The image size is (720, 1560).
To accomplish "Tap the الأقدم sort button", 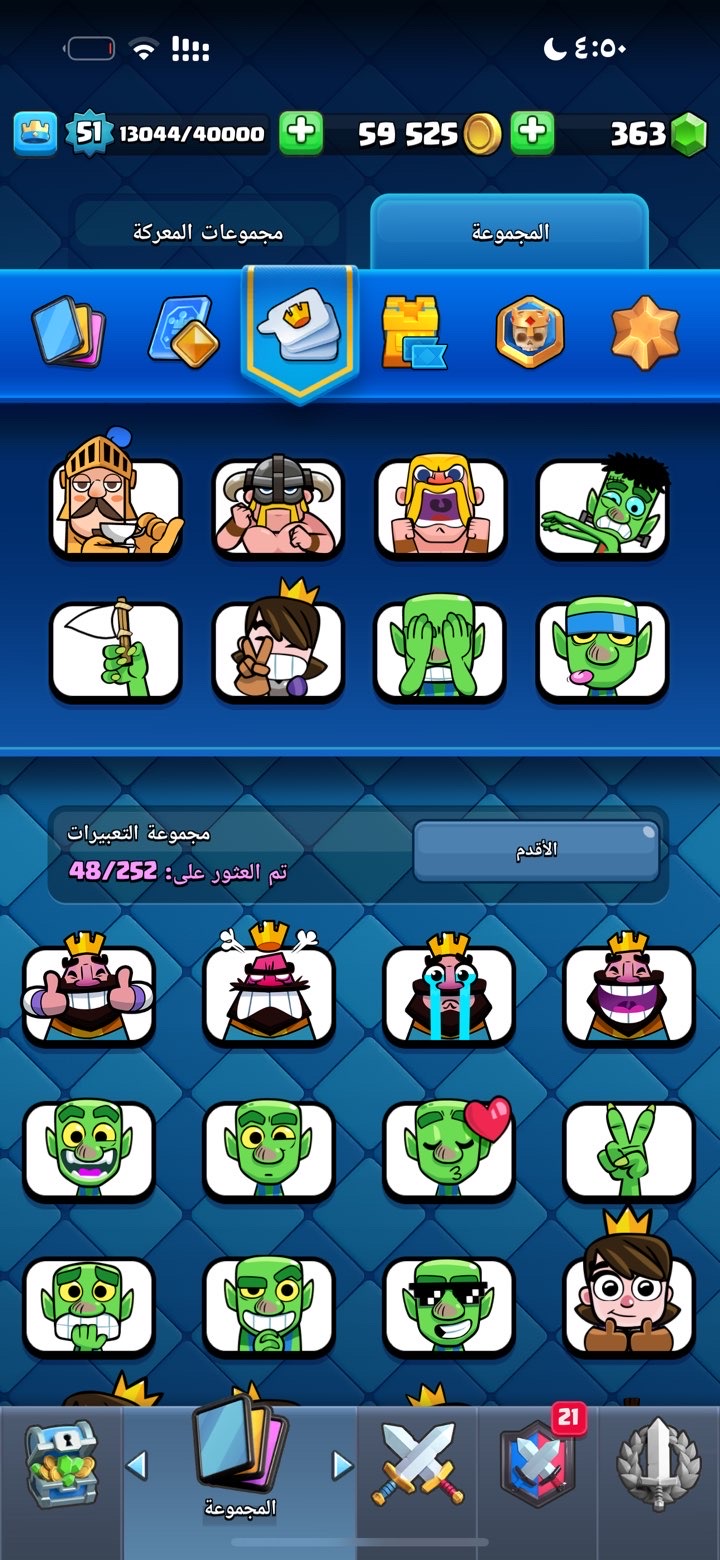I will coord(537,851).
